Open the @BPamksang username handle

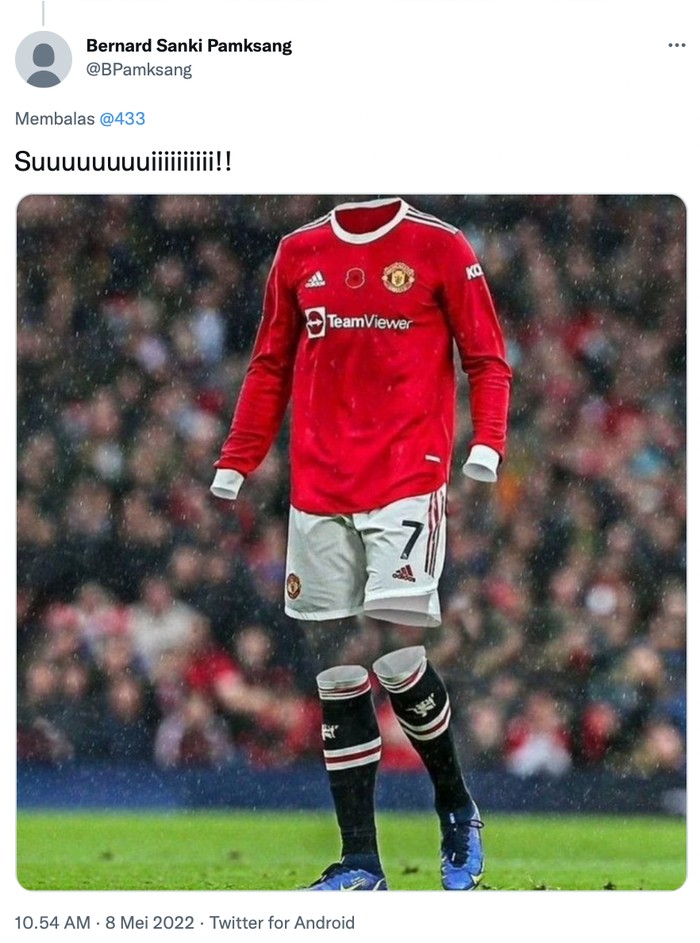[x=139, y=70]
